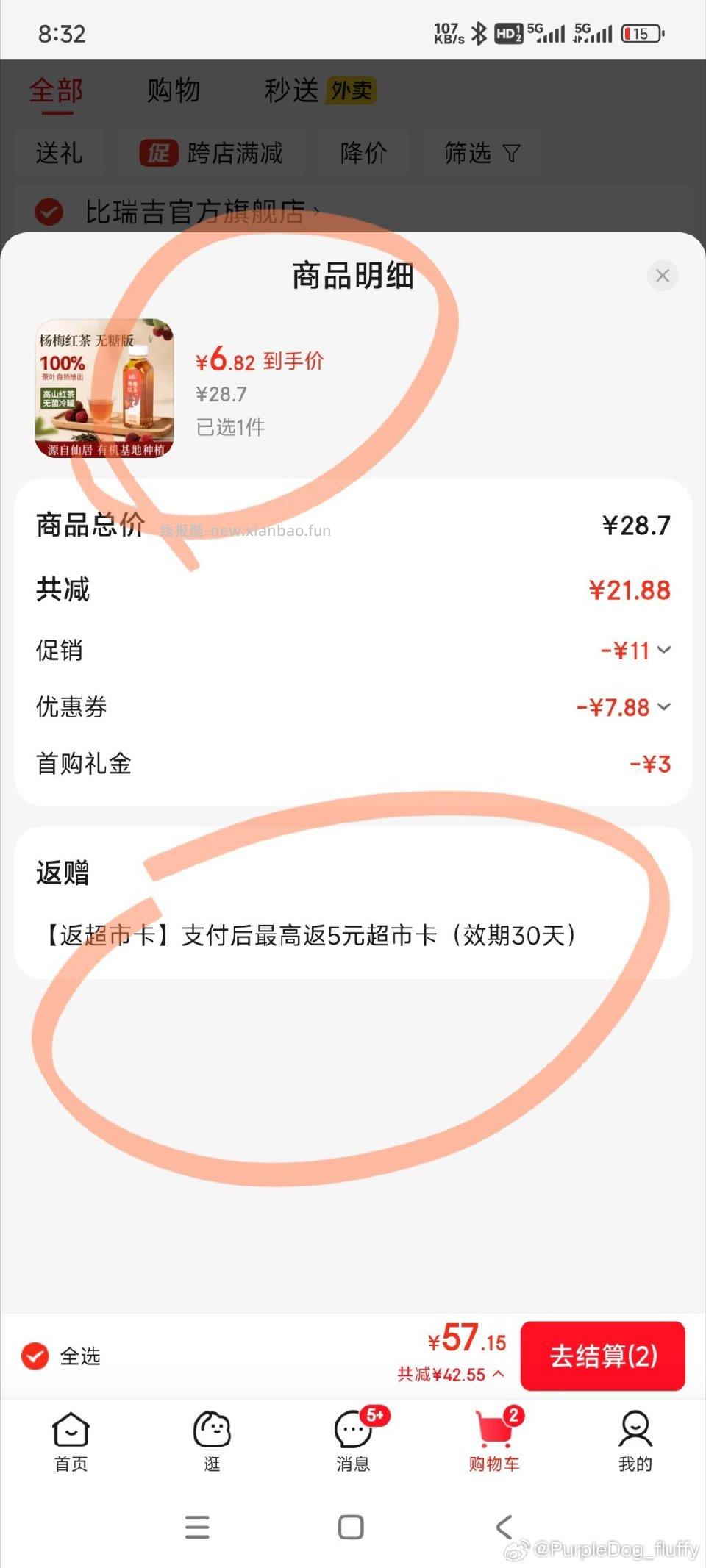Tap the 去结算(2) checkout button

602,1355
